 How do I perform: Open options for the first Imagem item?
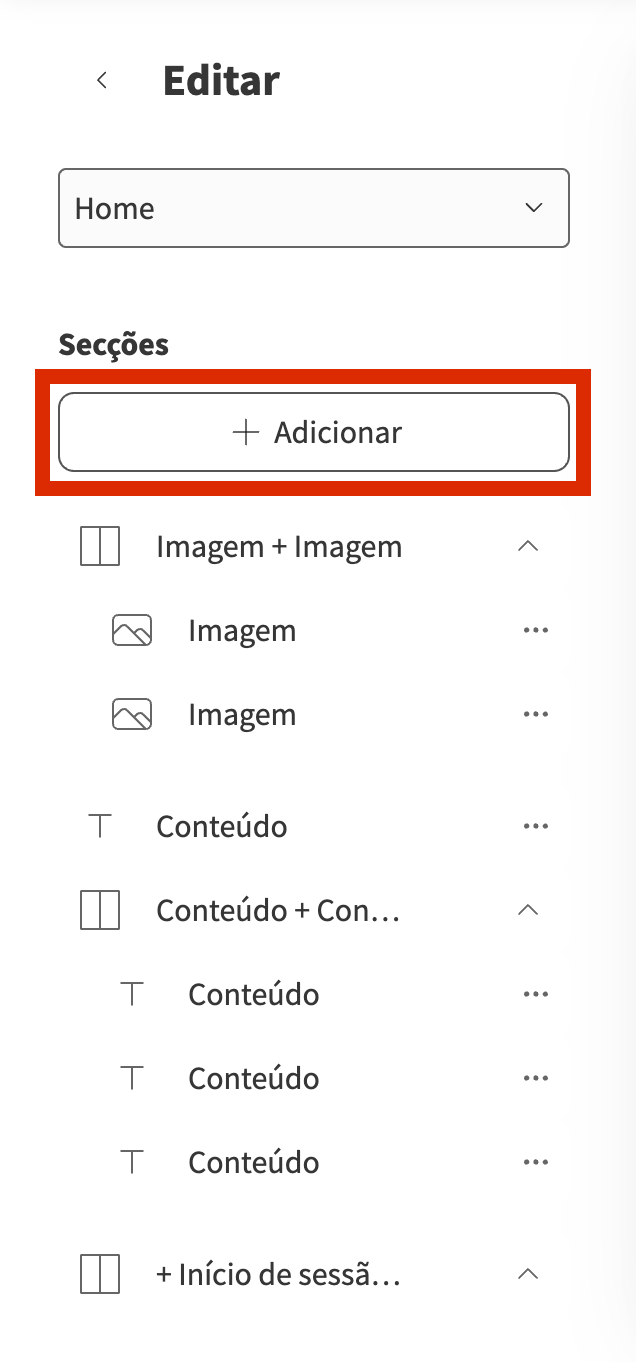click(x=536, y=631)
